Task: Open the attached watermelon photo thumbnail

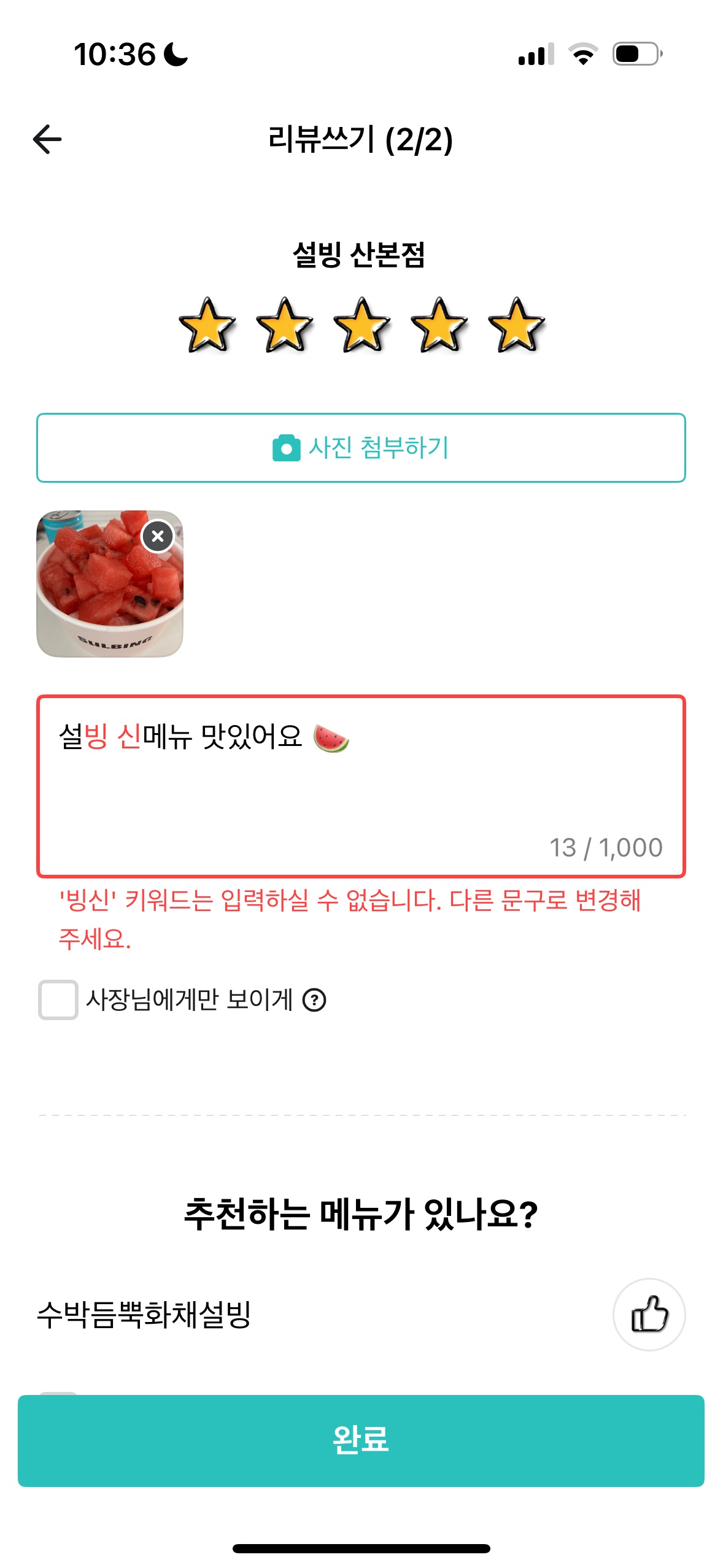Action: [98, 595]
